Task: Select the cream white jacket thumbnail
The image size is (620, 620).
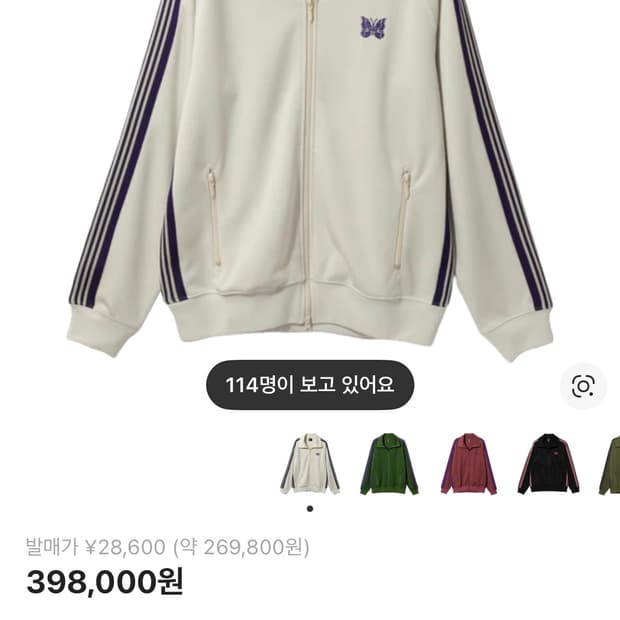Action: pos(310,464)
